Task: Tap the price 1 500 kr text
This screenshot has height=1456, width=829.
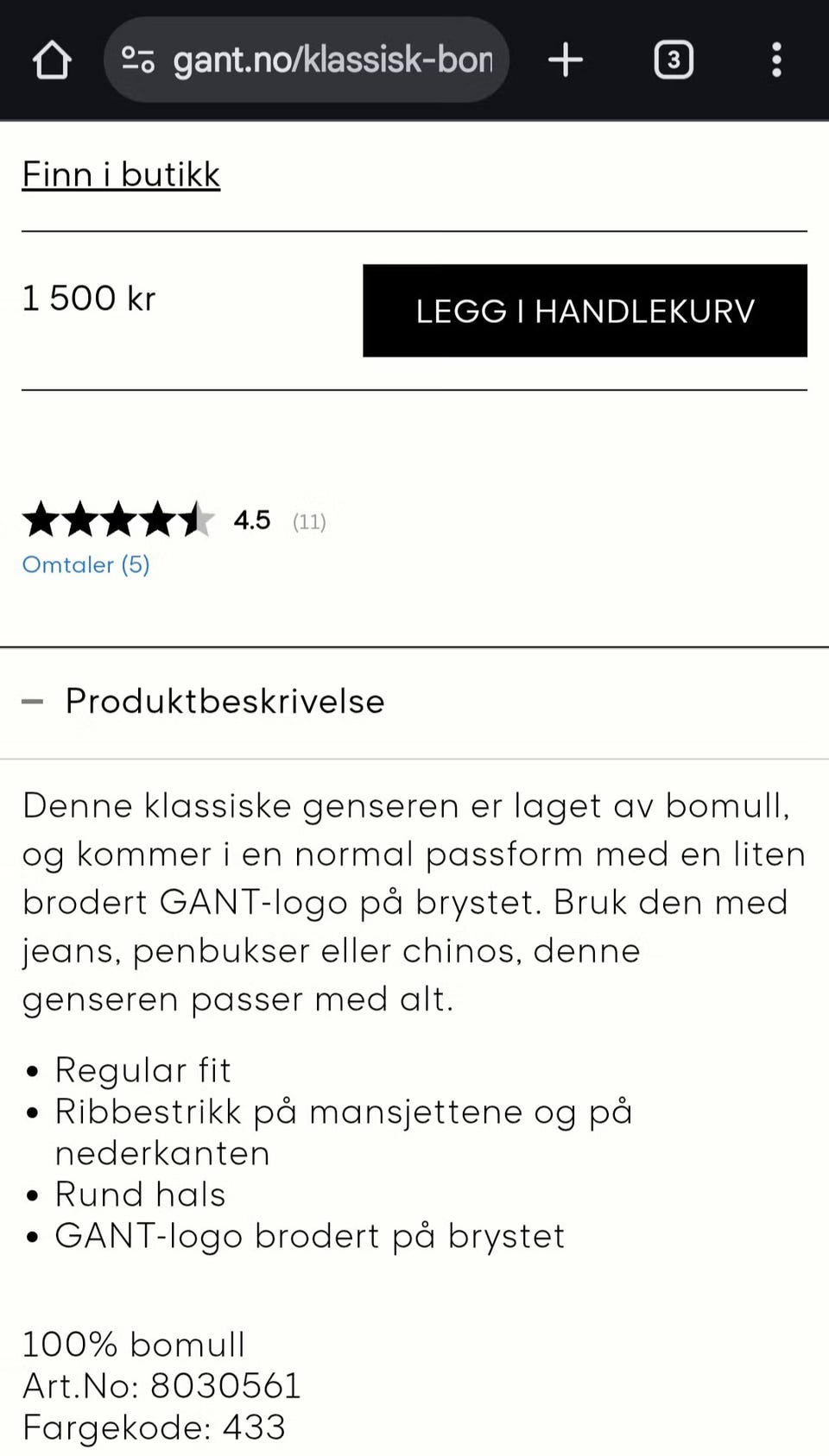Action: 89,298
